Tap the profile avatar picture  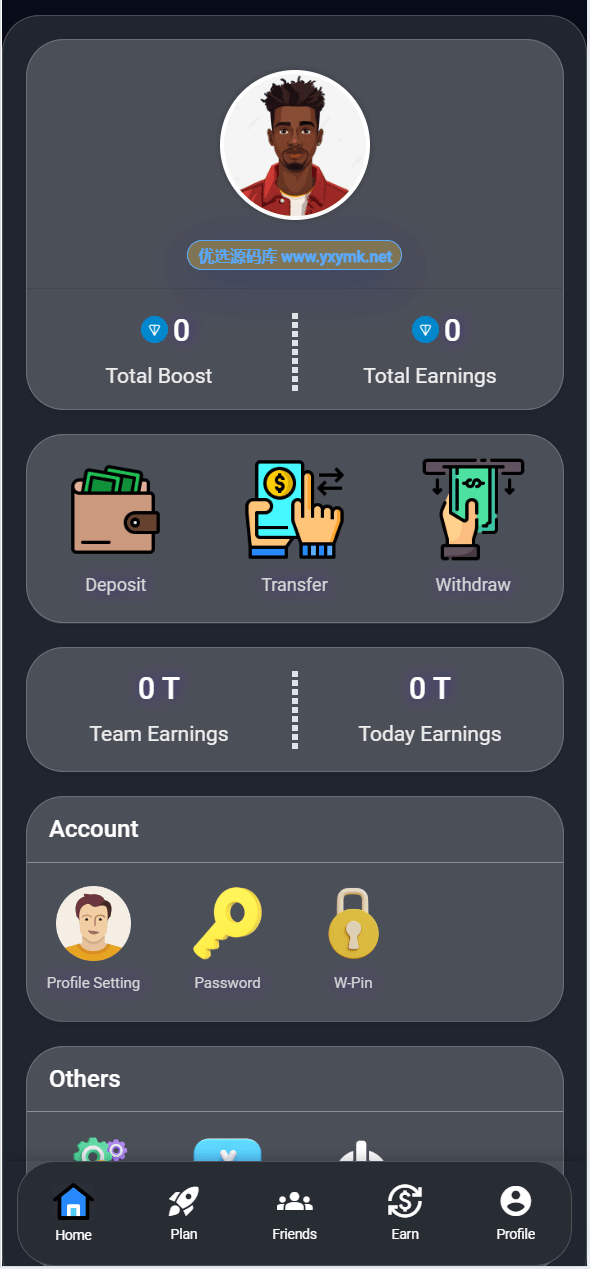click(295, 145)
